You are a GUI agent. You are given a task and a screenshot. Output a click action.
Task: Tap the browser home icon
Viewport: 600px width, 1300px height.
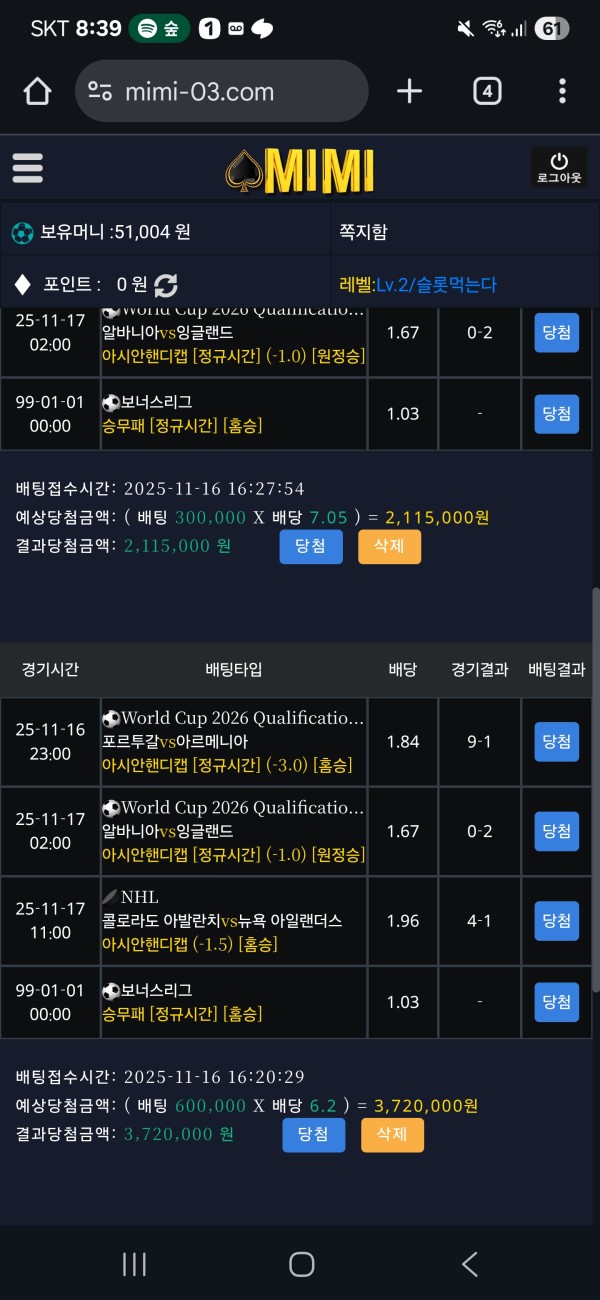click(37, 92)
